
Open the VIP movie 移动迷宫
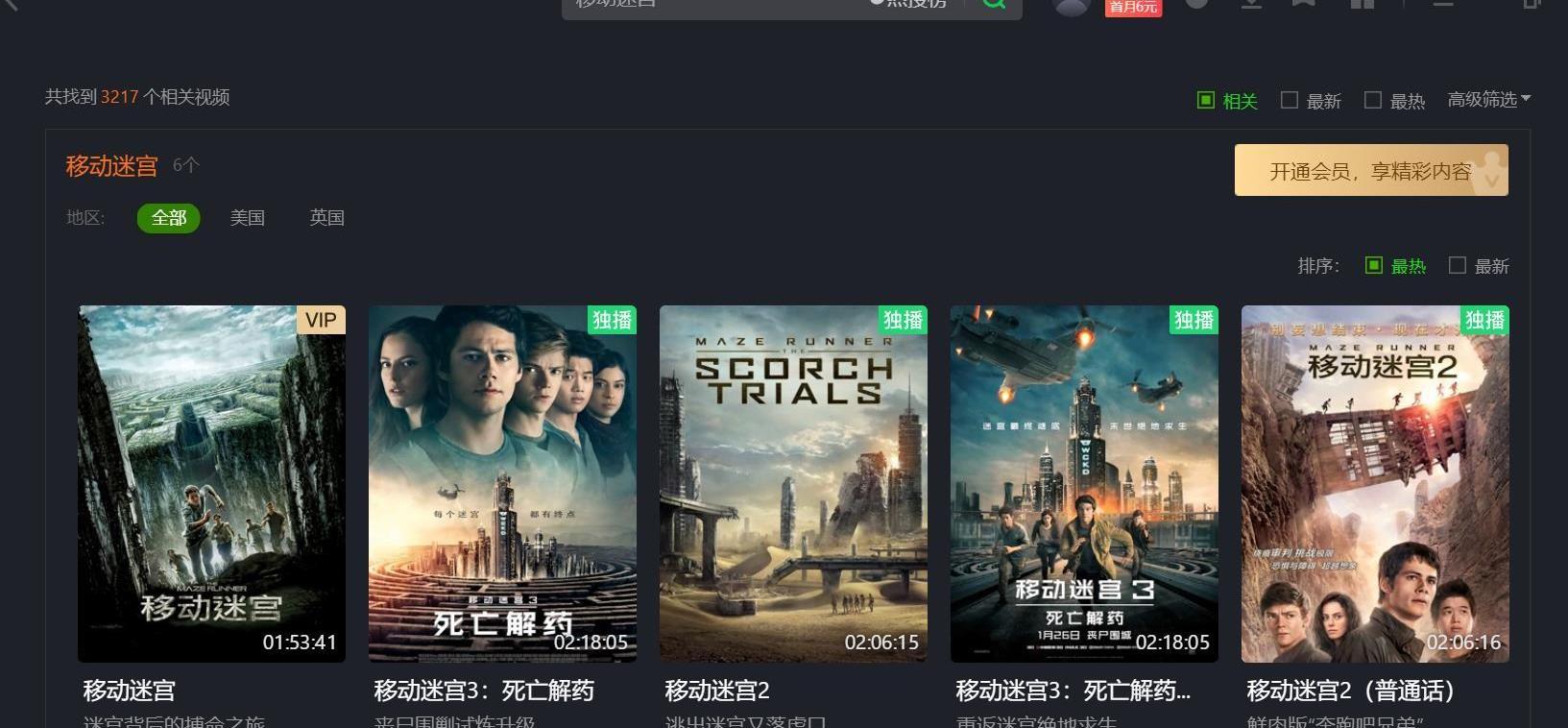211,483
